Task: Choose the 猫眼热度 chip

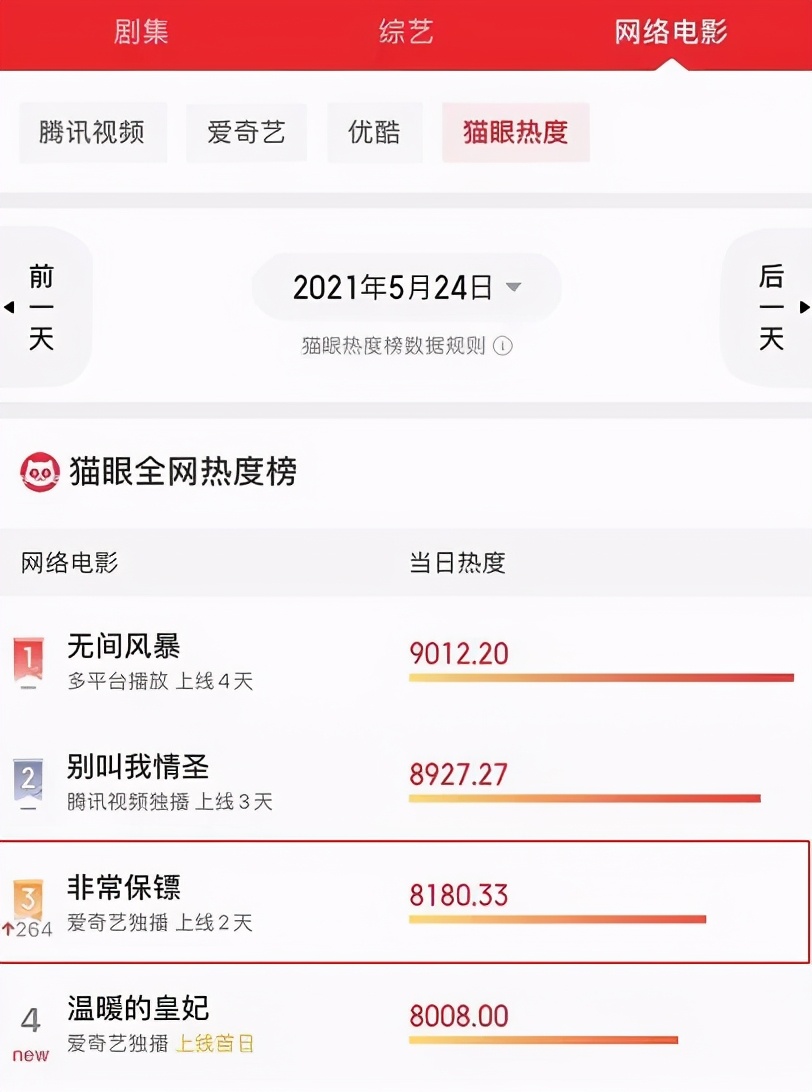Action: pyautogui.click(x=515, y=132)
